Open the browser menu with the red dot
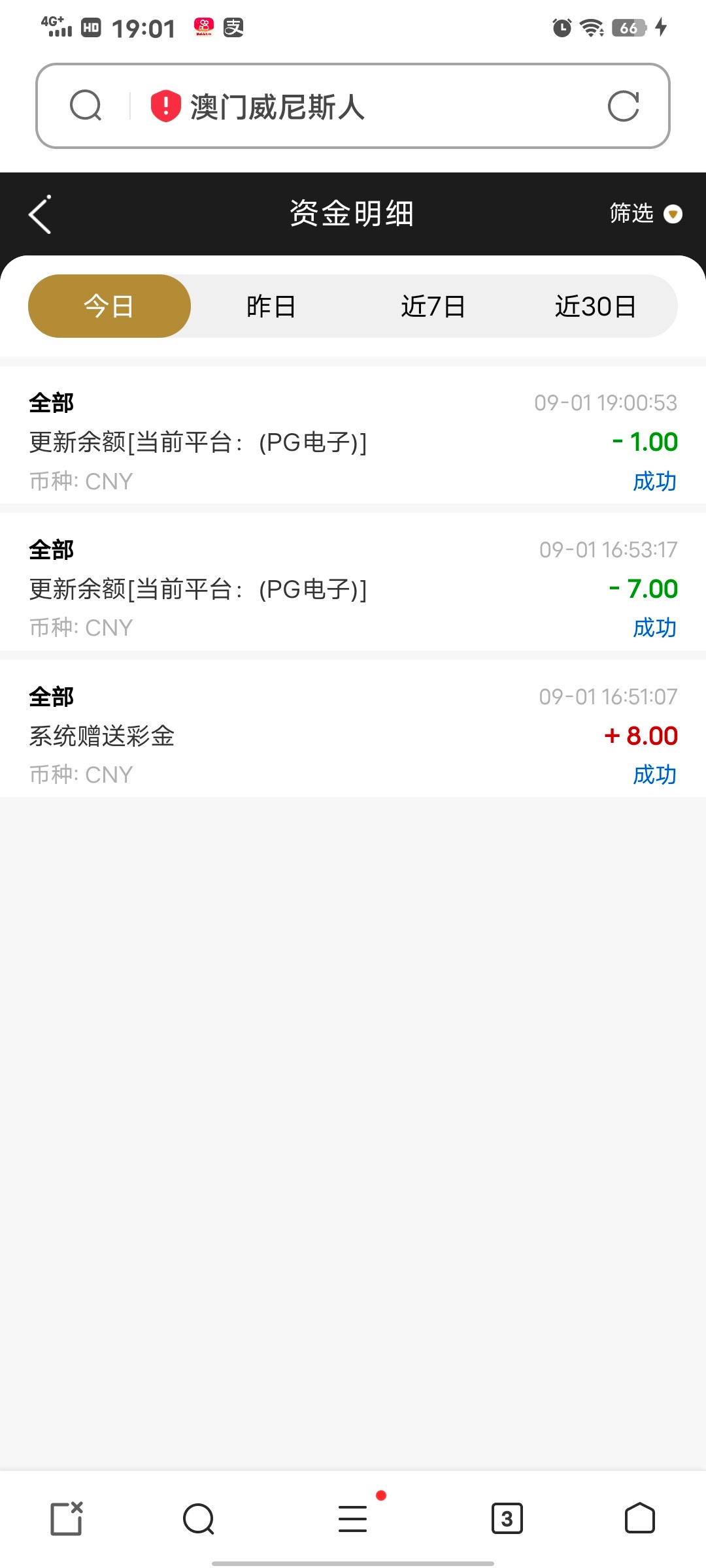 354,1518
